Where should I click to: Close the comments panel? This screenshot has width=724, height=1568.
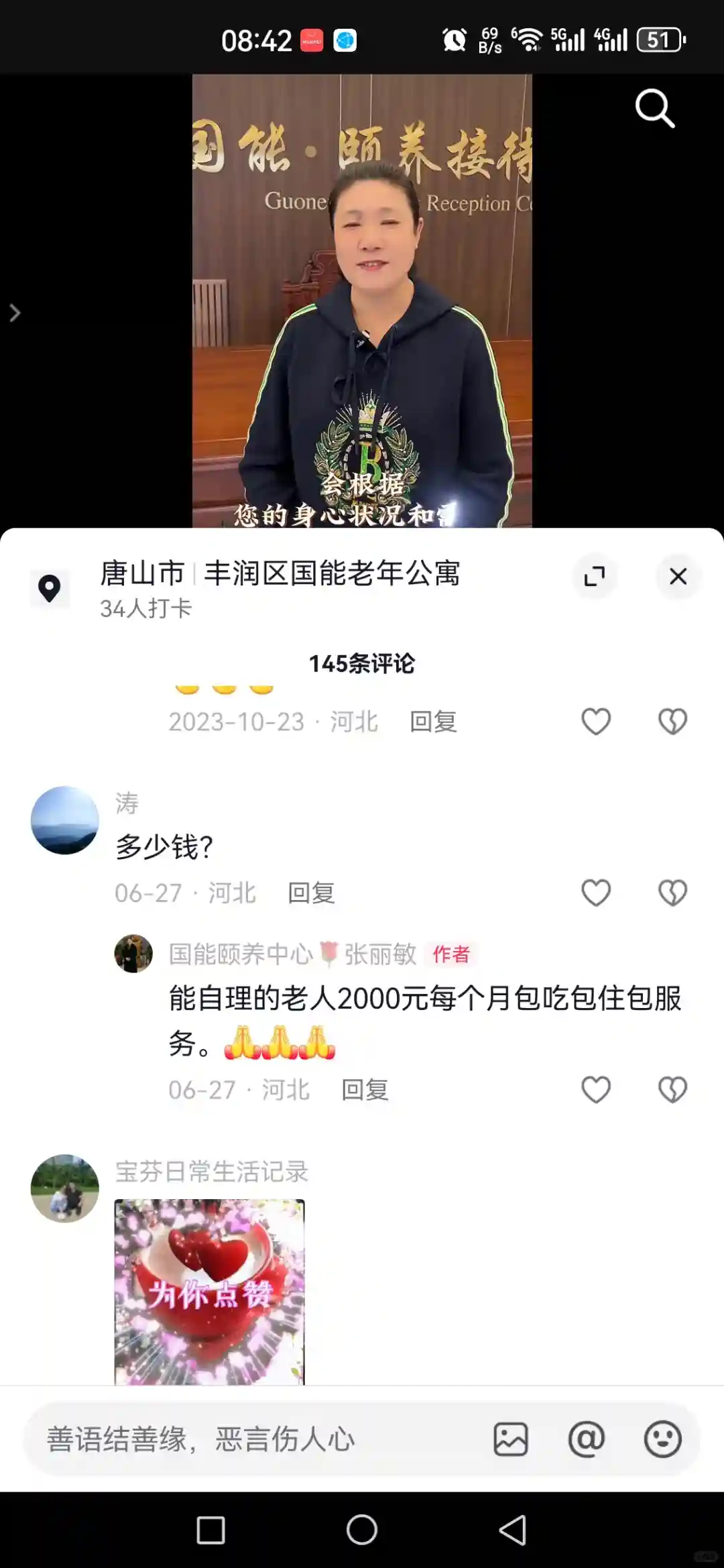tap(678, 576)
